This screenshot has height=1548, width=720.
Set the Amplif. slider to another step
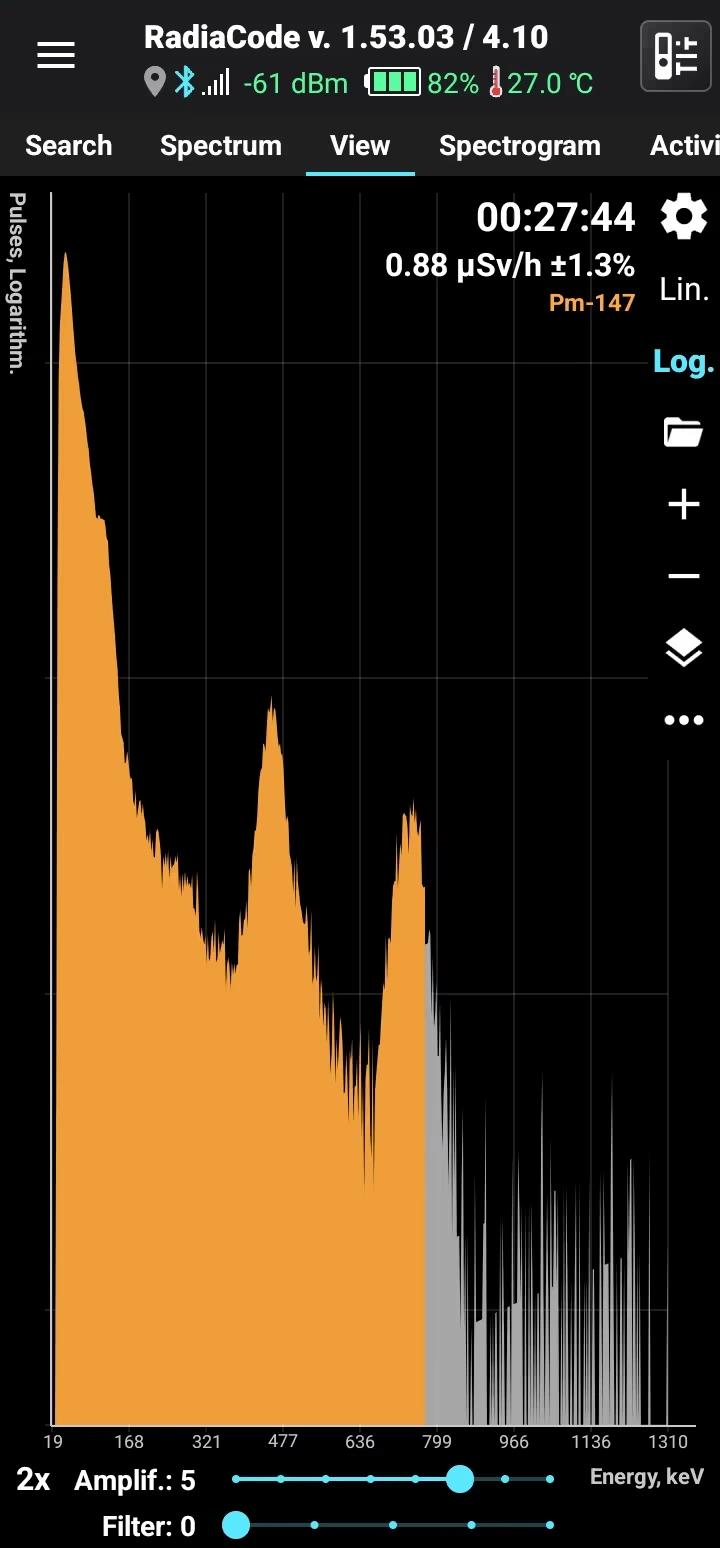pos(505,1479)
